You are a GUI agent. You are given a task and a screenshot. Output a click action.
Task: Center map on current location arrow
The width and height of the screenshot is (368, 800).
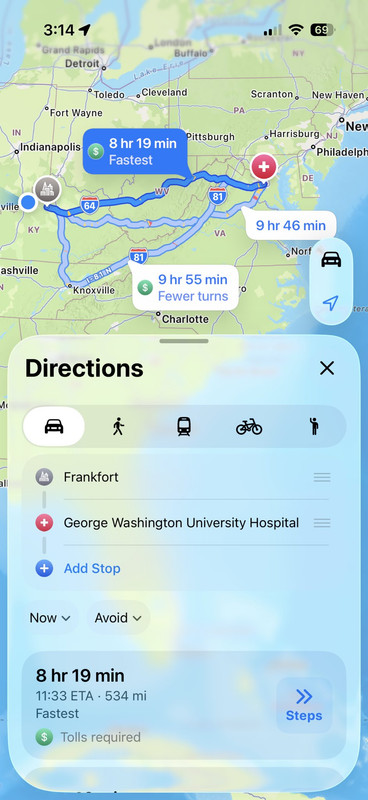[x=331, y=304]
